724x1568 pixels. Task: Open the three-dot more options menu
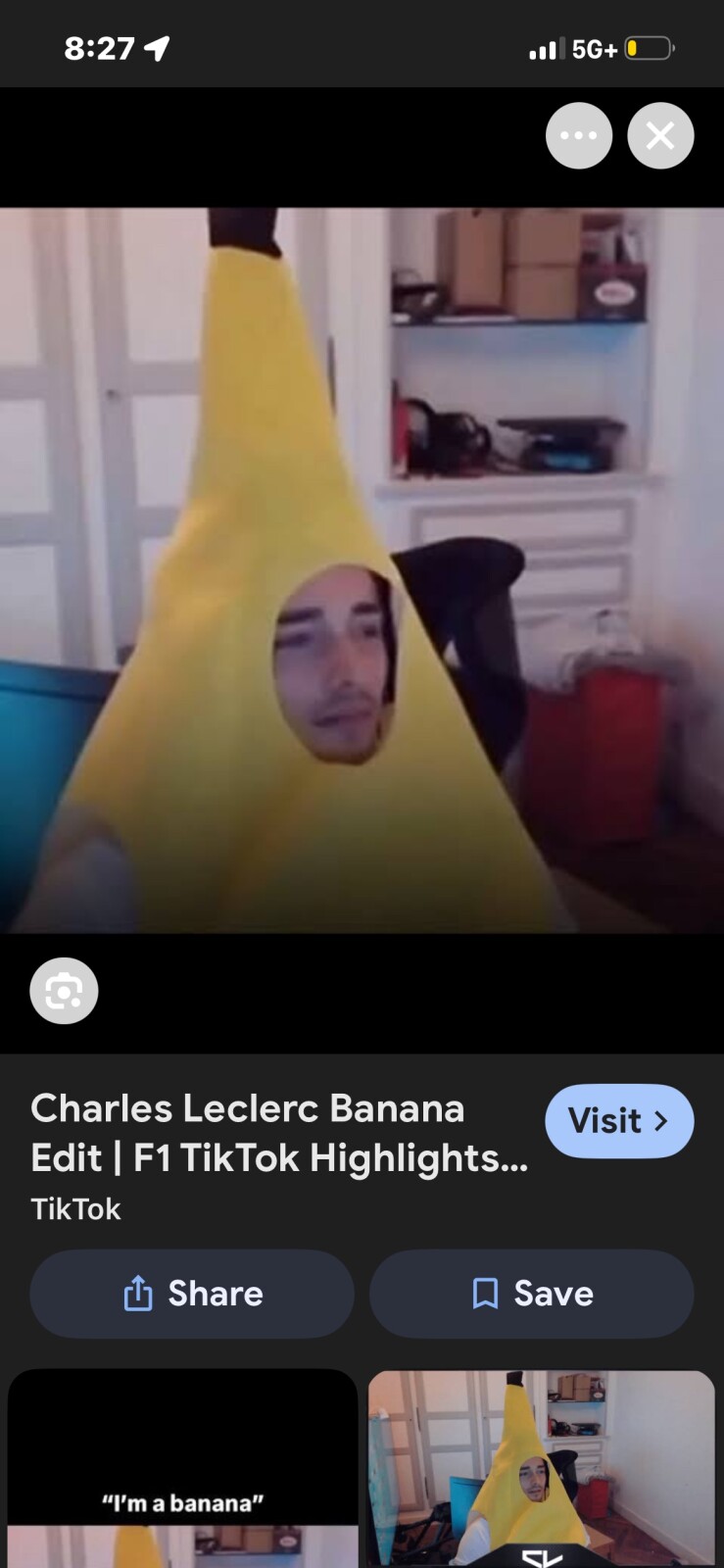579,136
